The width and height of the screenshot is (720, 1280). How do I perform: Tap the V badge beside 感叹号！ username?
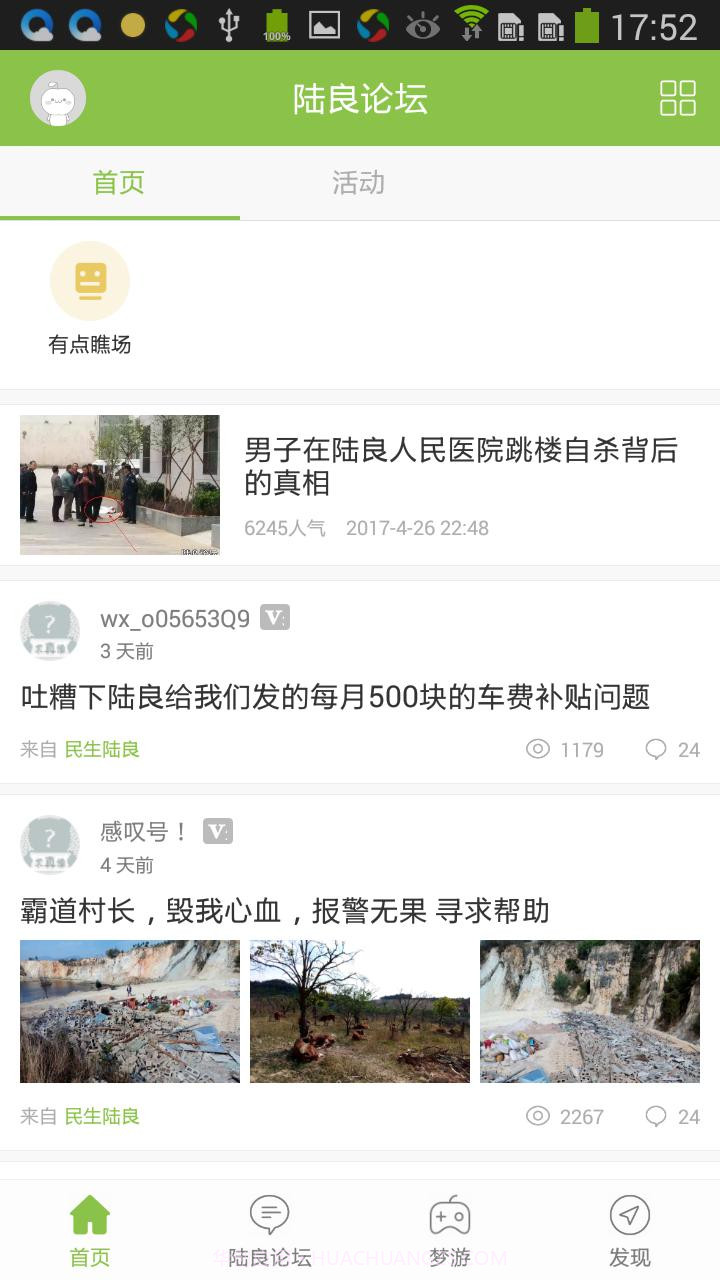pos(219,831)
